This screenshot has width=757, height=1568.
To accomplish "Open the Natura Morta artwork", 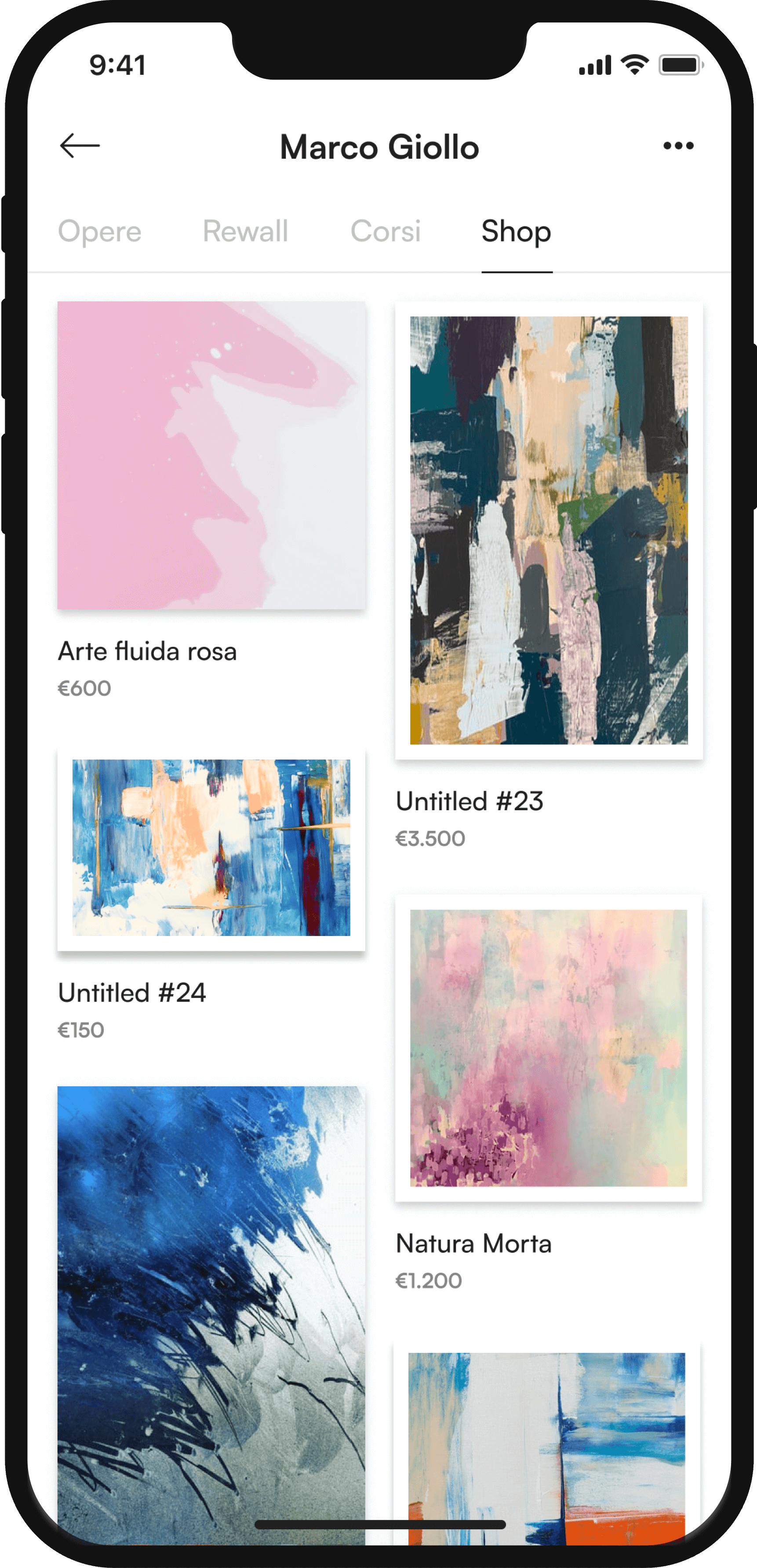I will tap(549, 1048).
